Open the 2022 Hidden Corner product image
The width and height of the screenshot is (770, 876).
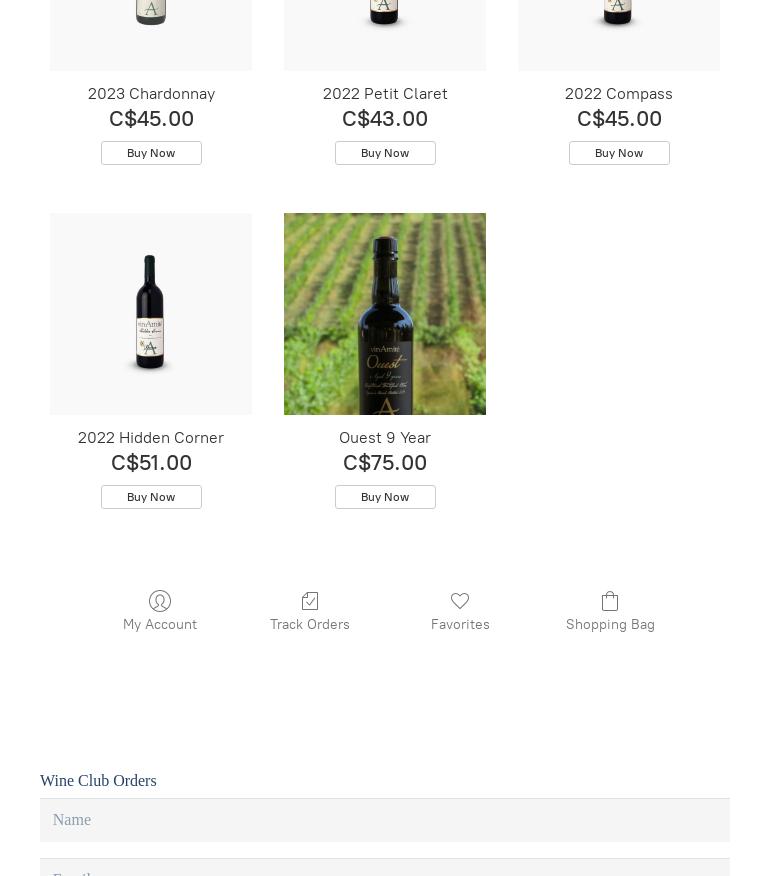click(151, 313)
